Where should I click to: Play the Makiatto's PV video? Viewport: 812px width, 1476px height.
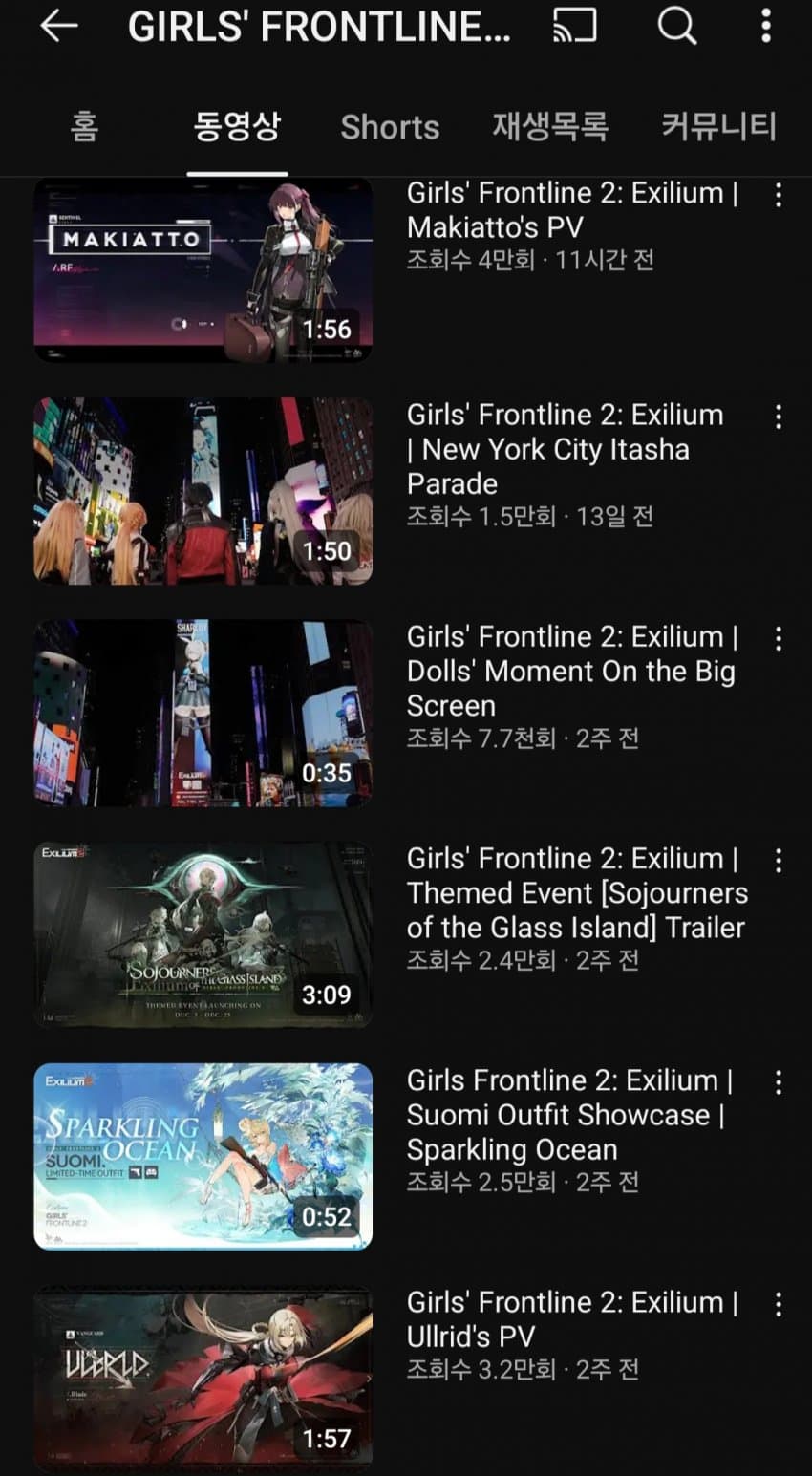(203, 269)
